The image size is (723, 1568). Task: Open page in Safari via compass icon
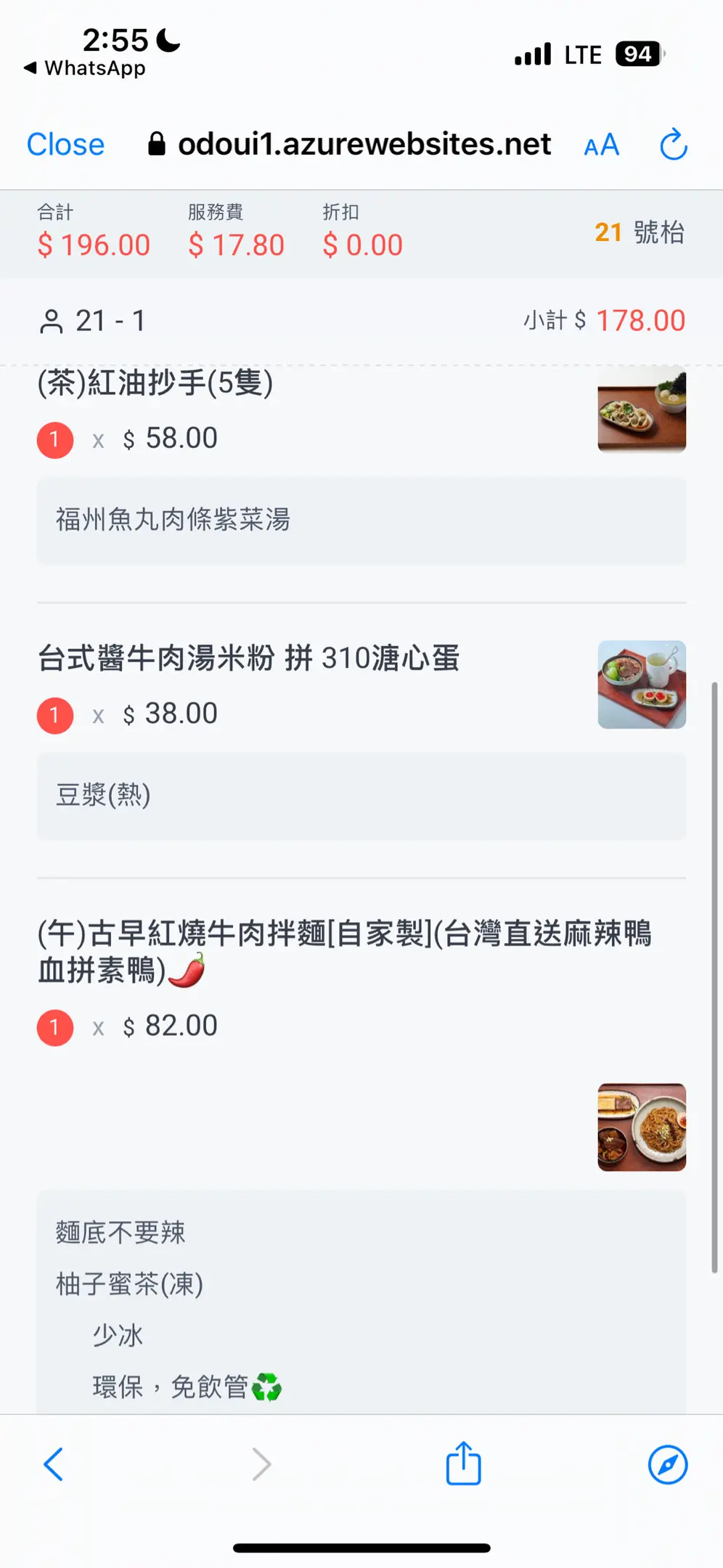tap(667, 1464)
